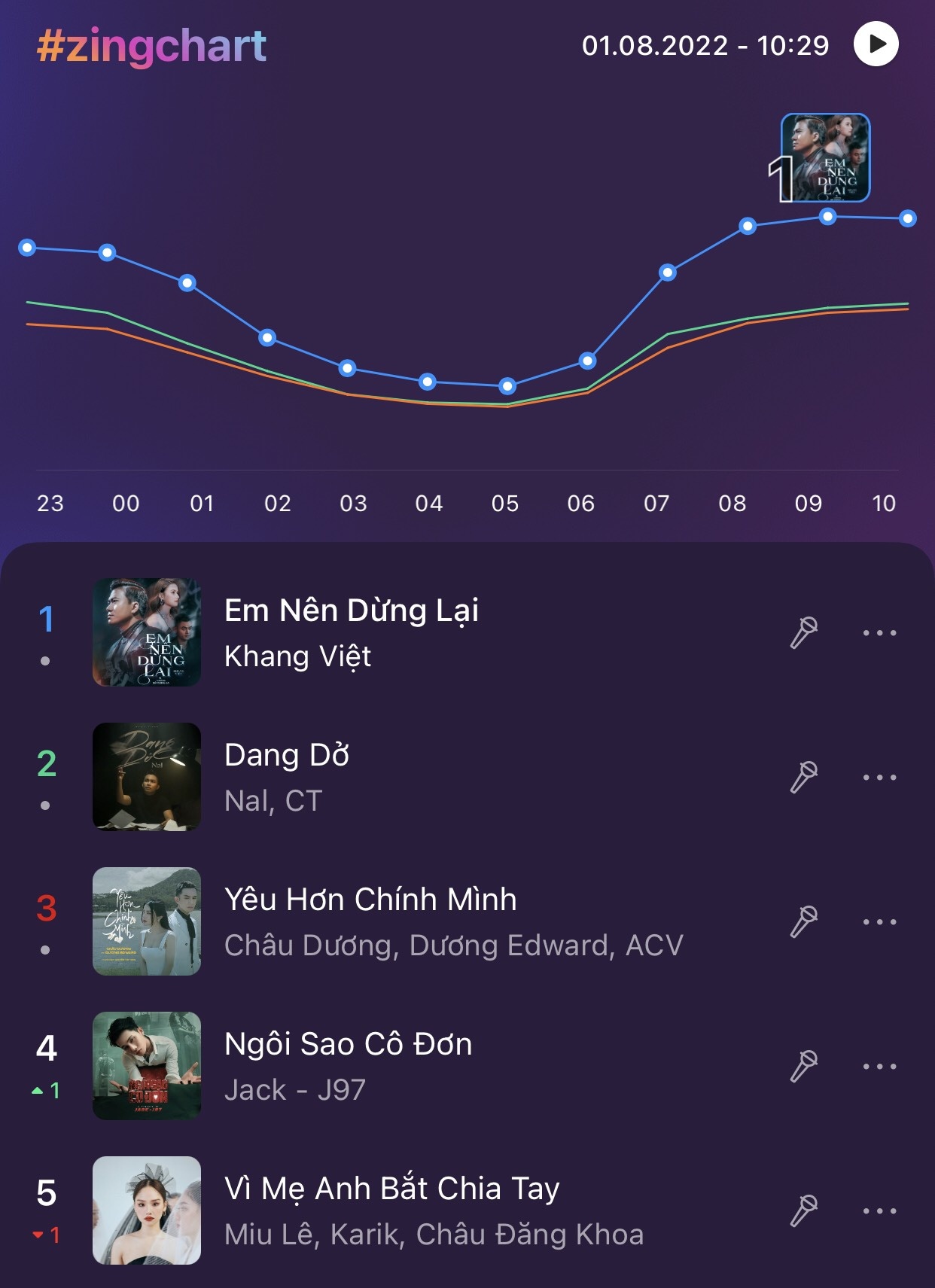Viewport: 935px width, 1288px height.
Task: Select the 09 hour point on the chart
Action: pos(827,217)
